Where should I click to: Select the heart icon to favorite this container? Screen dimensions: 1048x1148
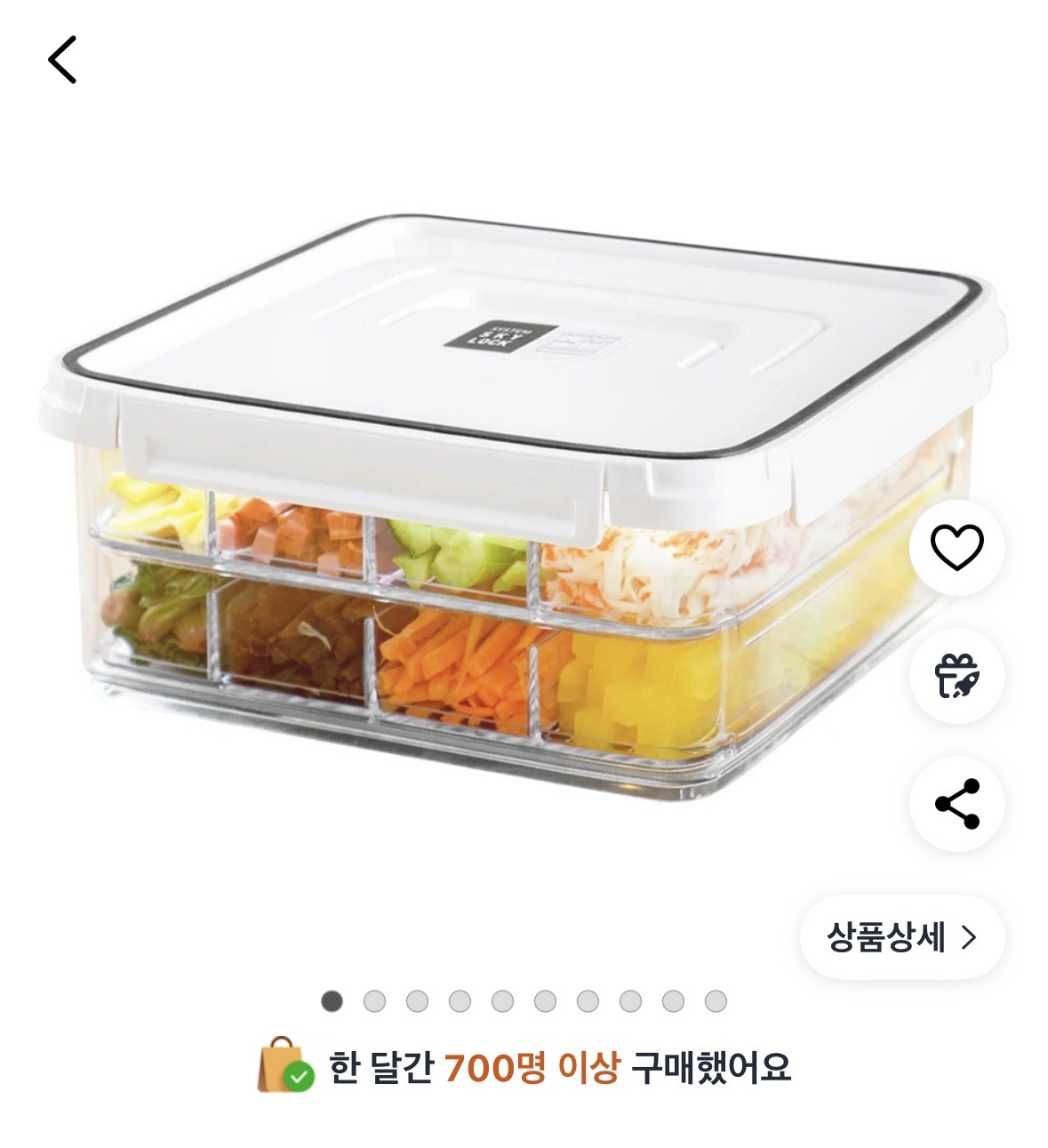[x=956, y=549]
